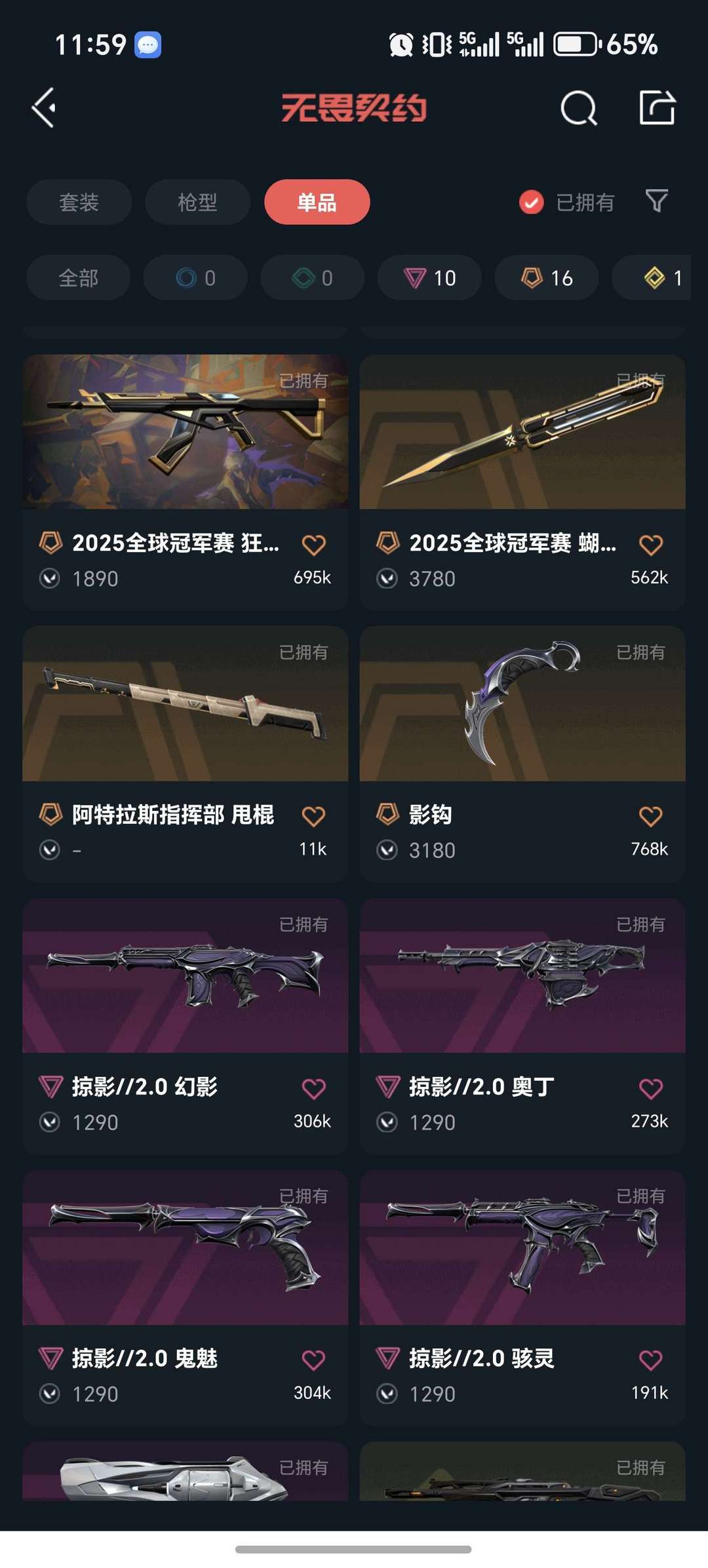The width and height of the screenshot is (708, 1568).
Task: Select the 单品 category button
Action: coord(316,202)
